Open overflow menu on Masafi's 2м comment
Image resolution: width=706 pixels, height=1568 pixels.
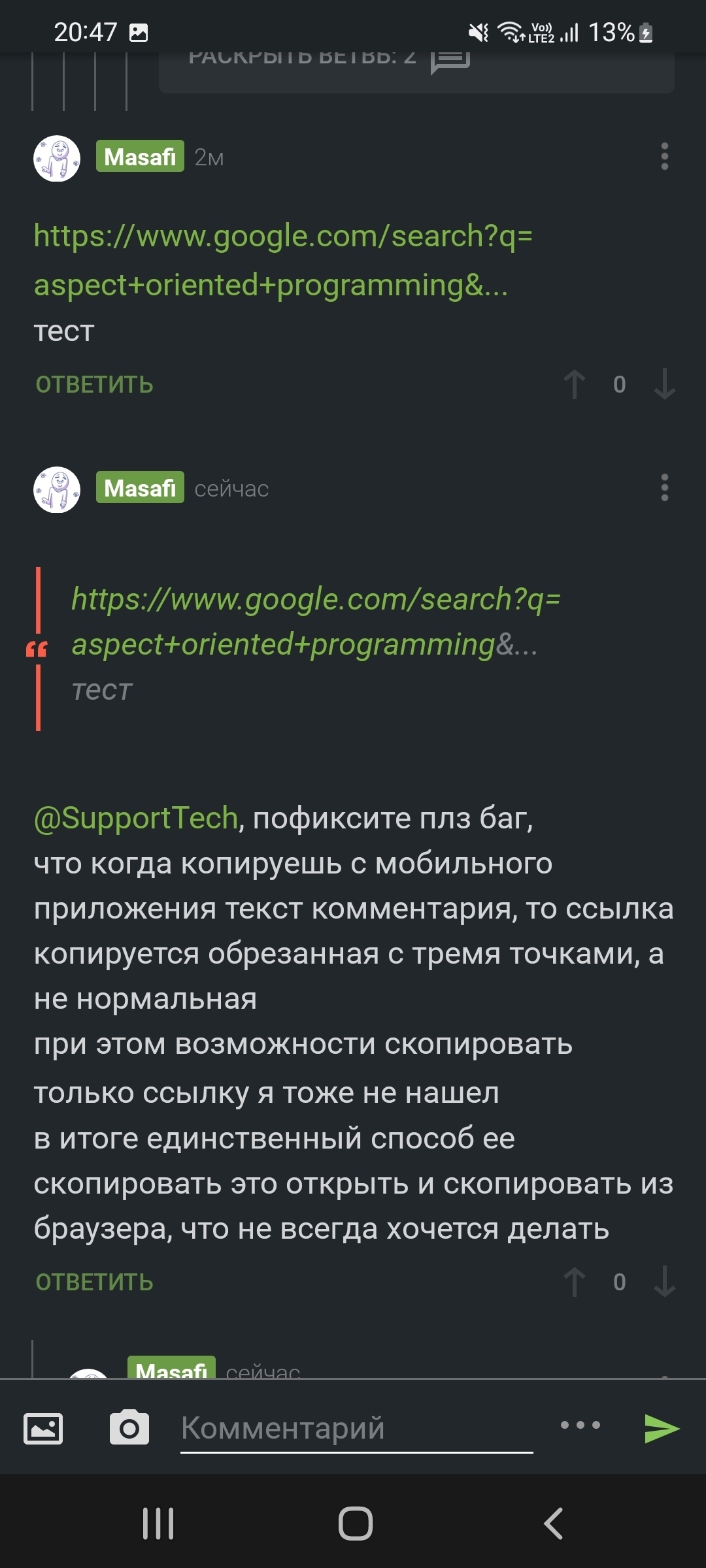click(x=664, y=157)
